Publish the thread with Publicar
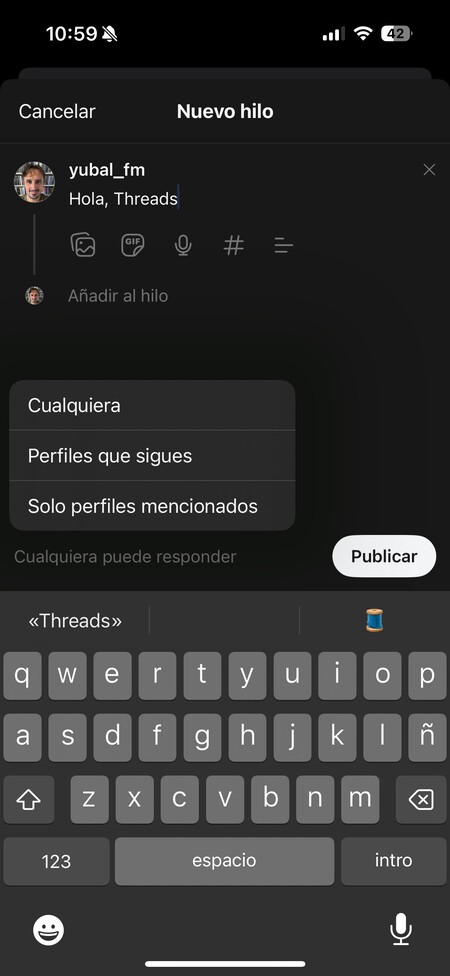Viewport: 450px width, 976px height. tap(384, 556)
